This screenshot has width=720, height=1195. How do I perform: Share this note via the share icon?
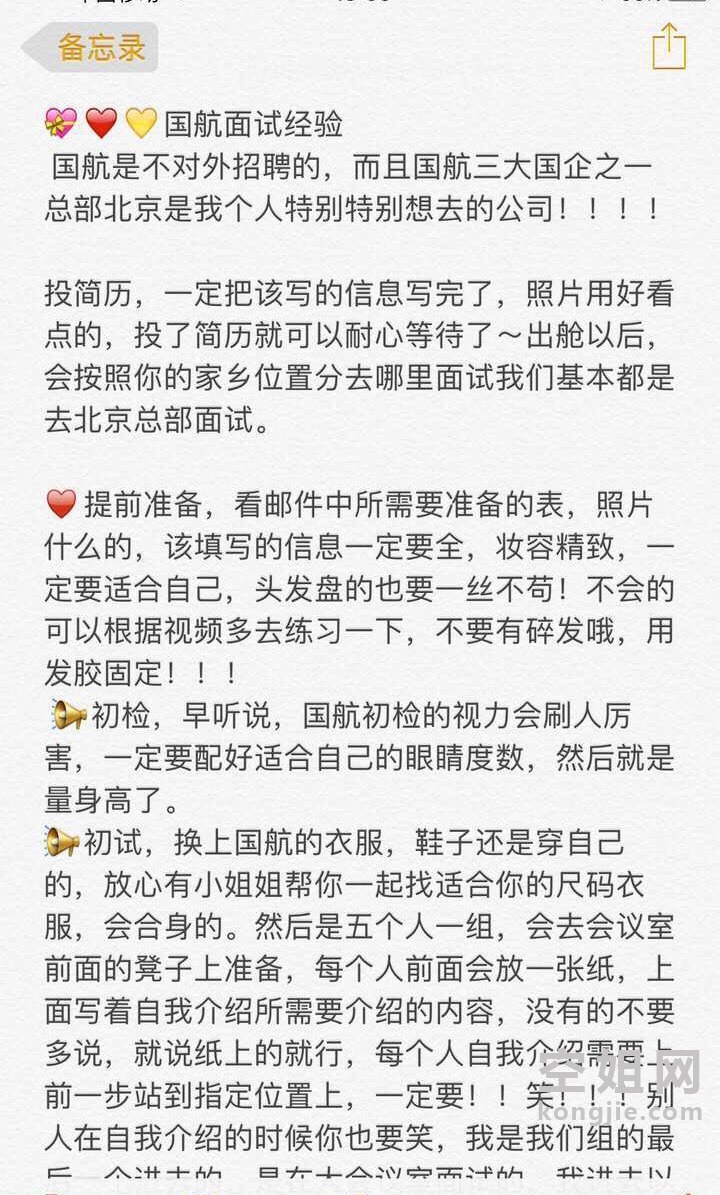click(668, 47)
